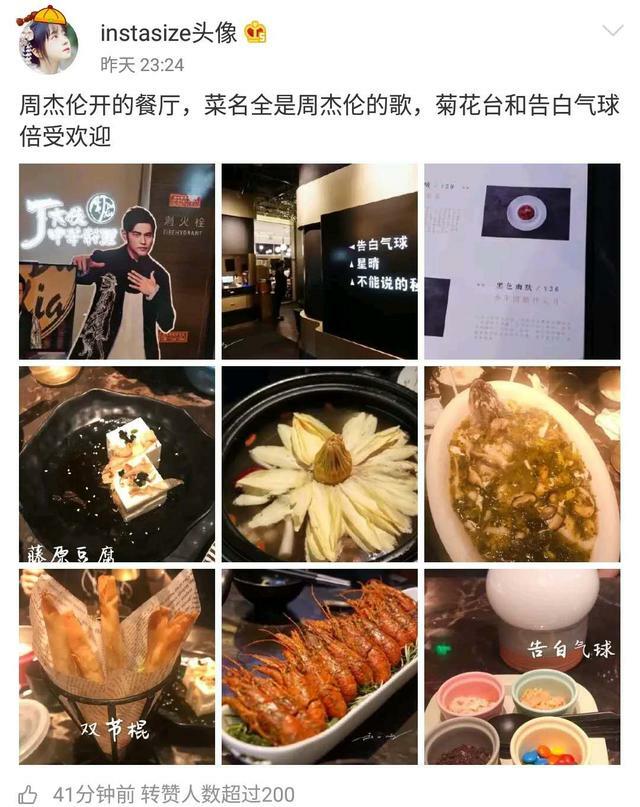Screen dimensions: 640x807
Task: View the crayfish platter photo
Action: (x=319, y=666)
